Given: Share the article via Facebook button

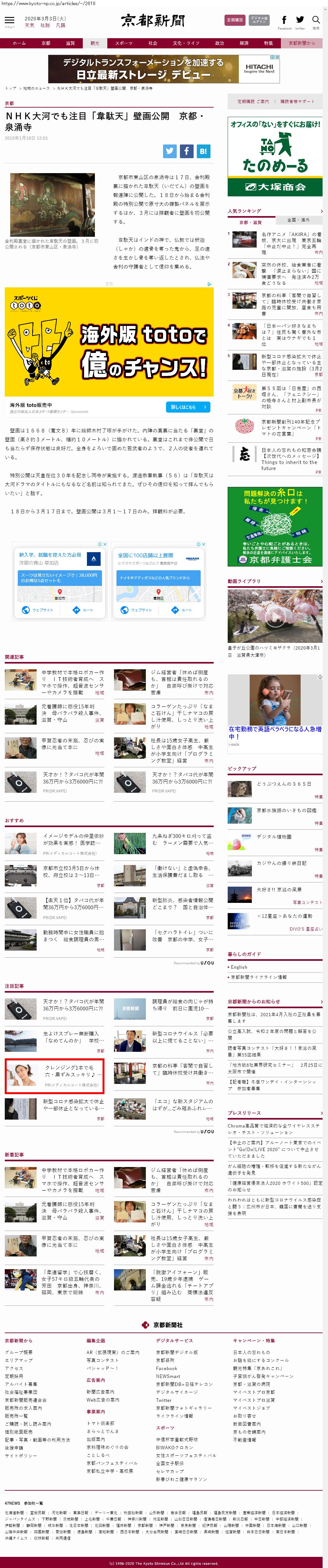Looking at the screenshot, I should point(186,151).
